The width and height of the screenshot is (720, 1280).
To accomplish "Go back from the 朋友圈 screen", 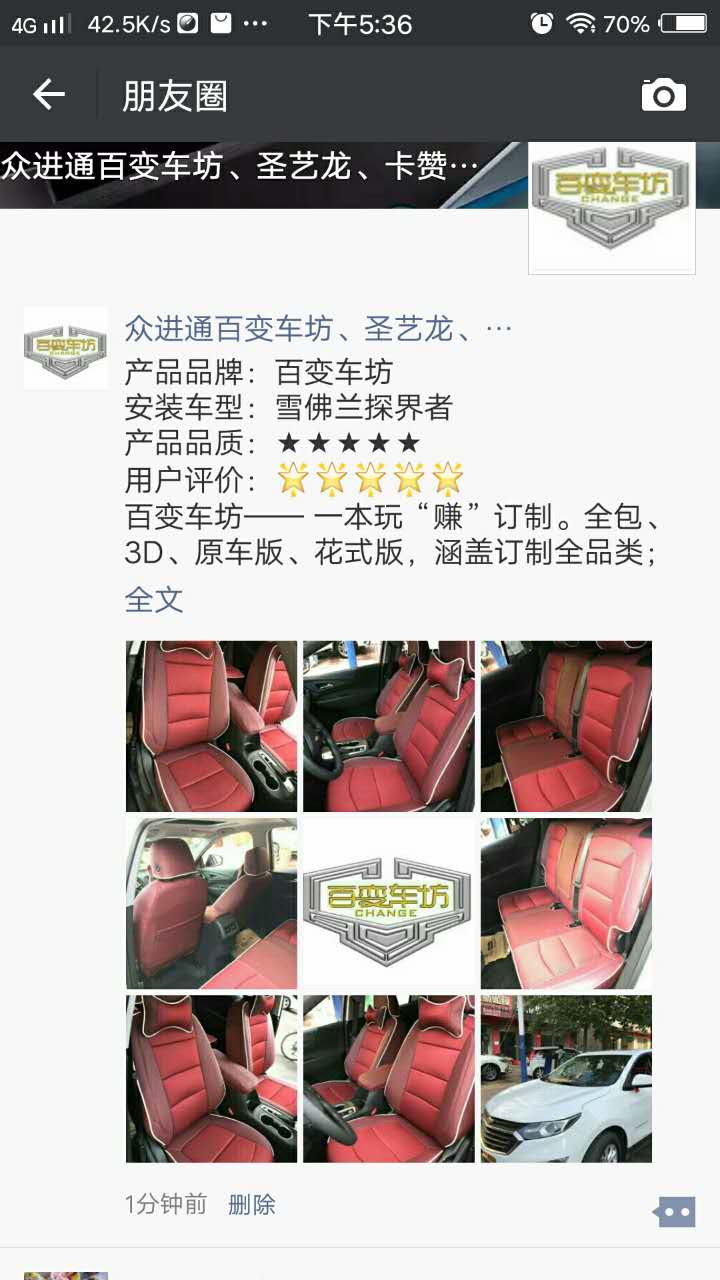I will [48, 95].
